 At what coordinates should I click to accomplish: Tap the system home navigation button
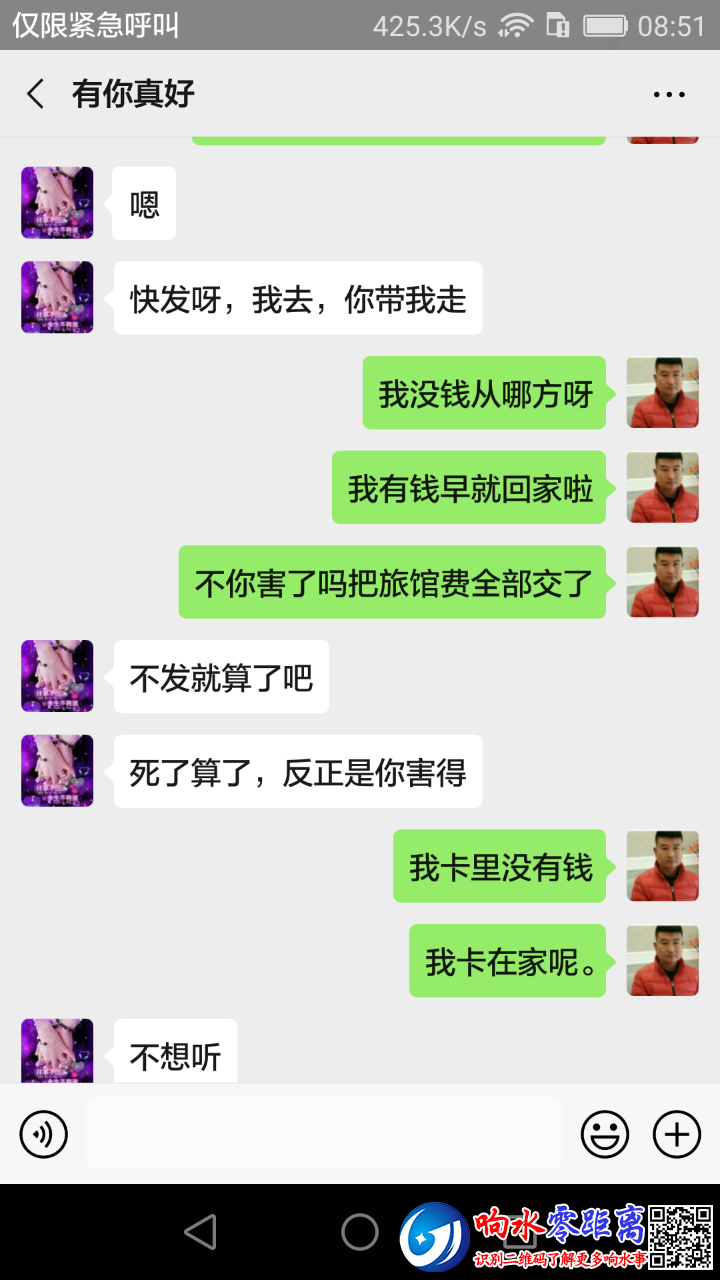pyautogui.click(x=360, y=1231)
